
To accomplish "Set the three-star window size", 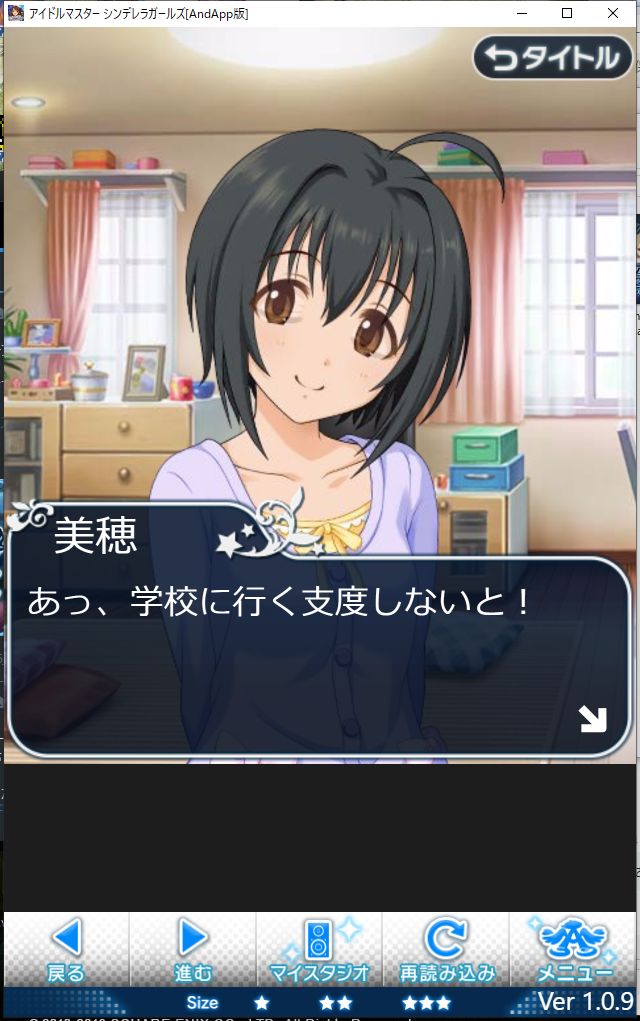I will tap(426, 1002).
